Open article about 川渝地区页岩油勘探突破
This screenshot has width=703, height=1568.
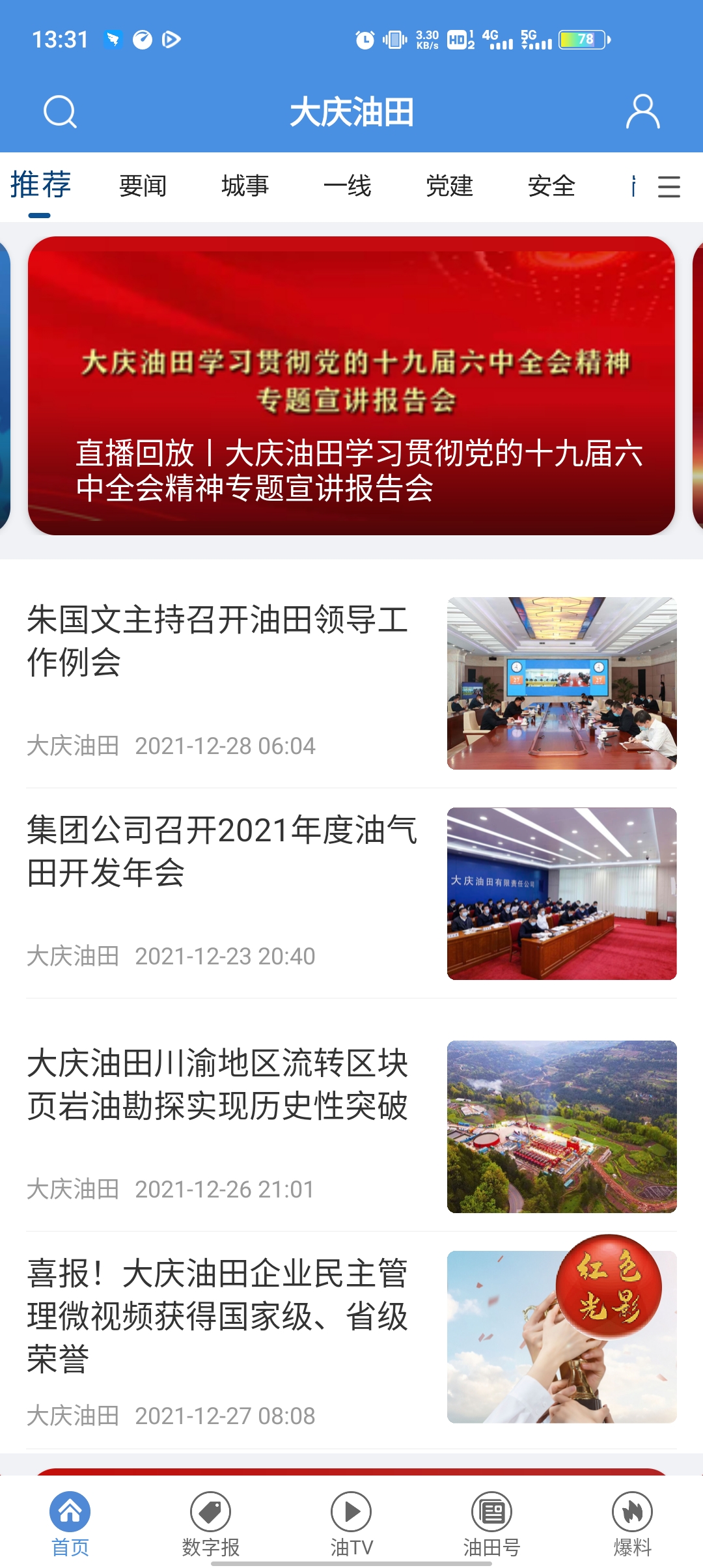(x=217, y=1084)
